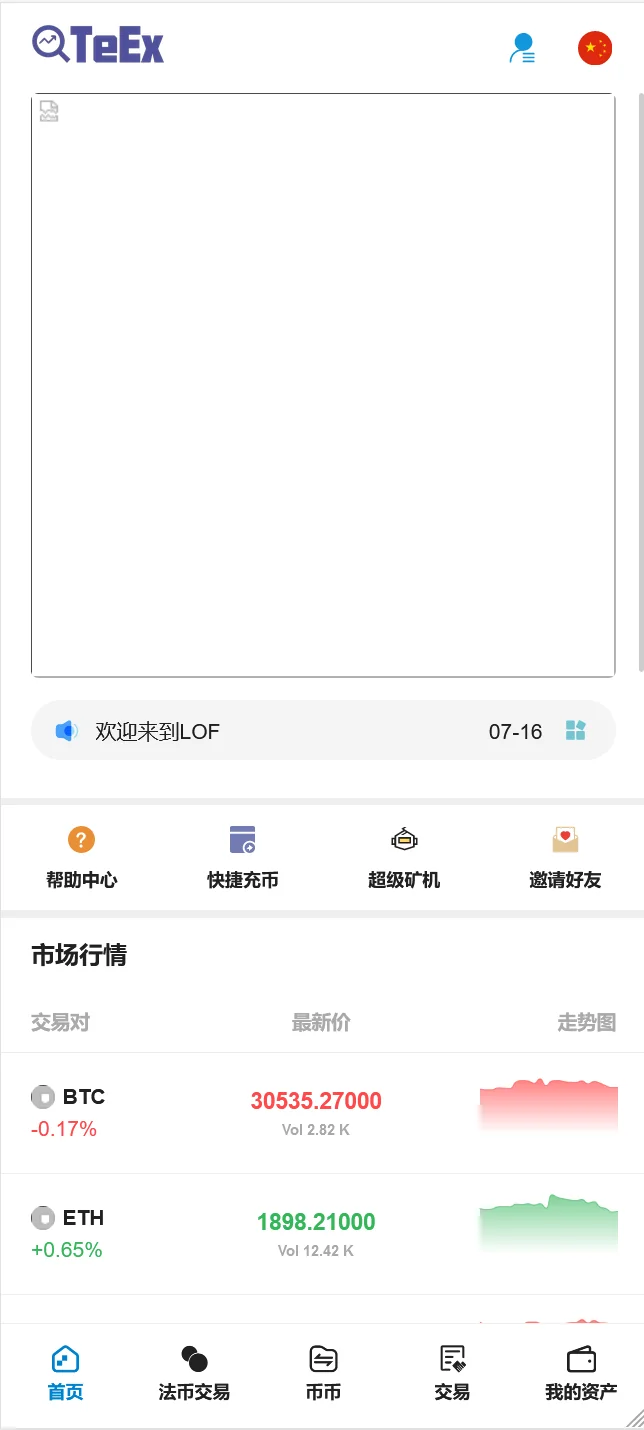This screenshot has width=644, height=1430.
Task: Change language via the China flag icon
Action: point(595,48)
